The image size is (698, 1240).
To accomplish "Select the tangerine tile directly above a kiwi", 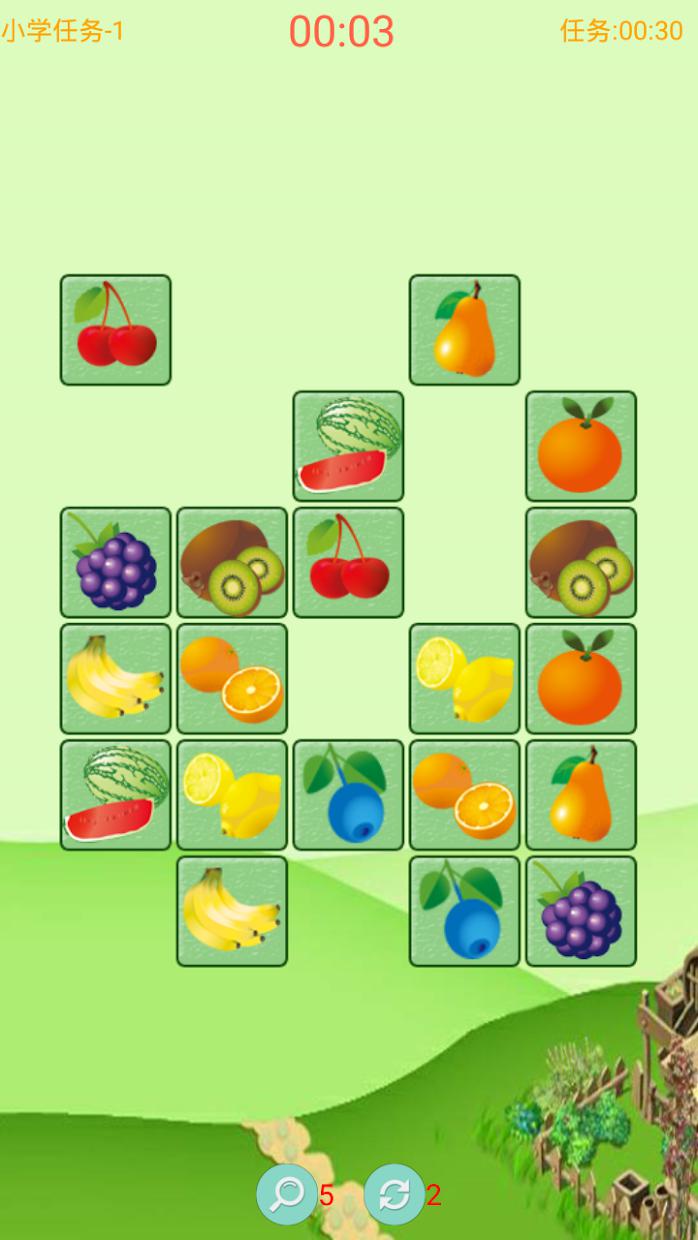I will click(x=581, y=446).
